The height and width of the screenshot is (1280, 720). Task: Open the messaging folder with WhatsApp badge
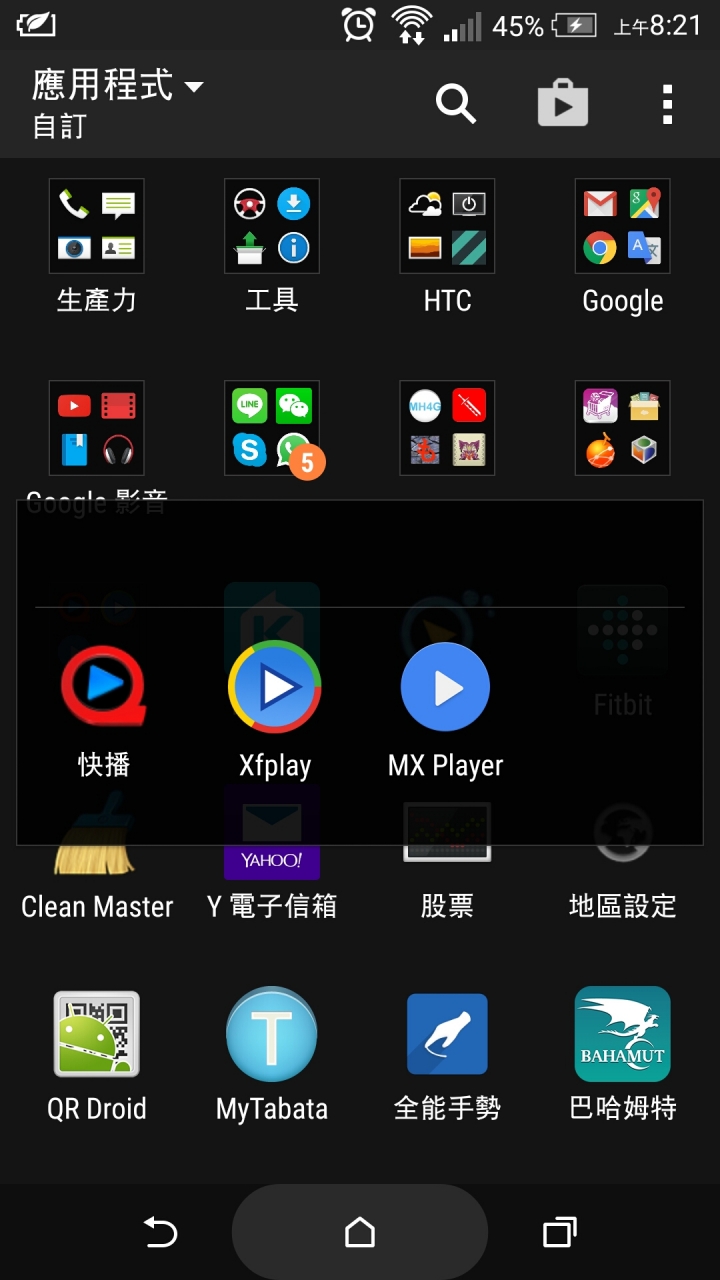tap(272, 428)
